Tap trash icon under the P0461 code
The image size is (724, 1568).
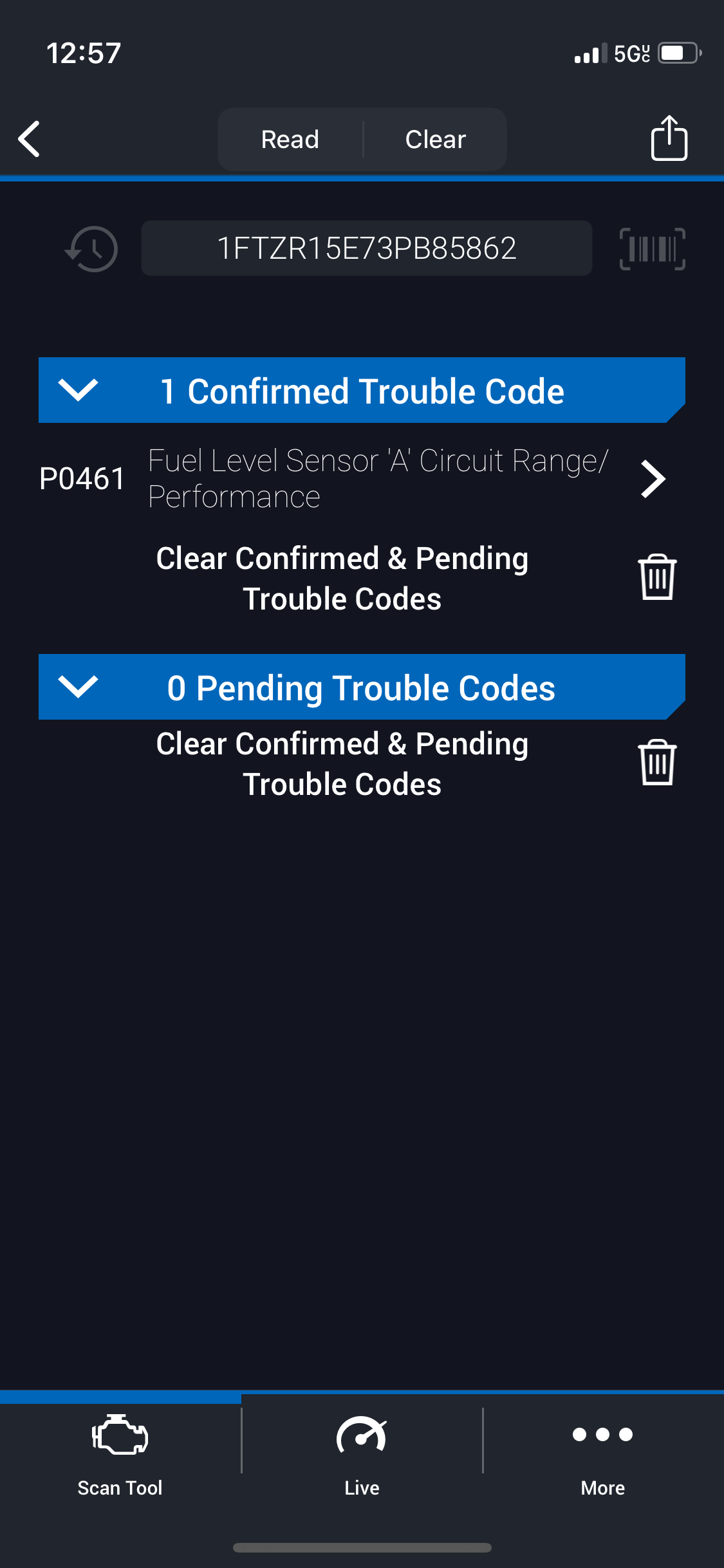point(656,577)
